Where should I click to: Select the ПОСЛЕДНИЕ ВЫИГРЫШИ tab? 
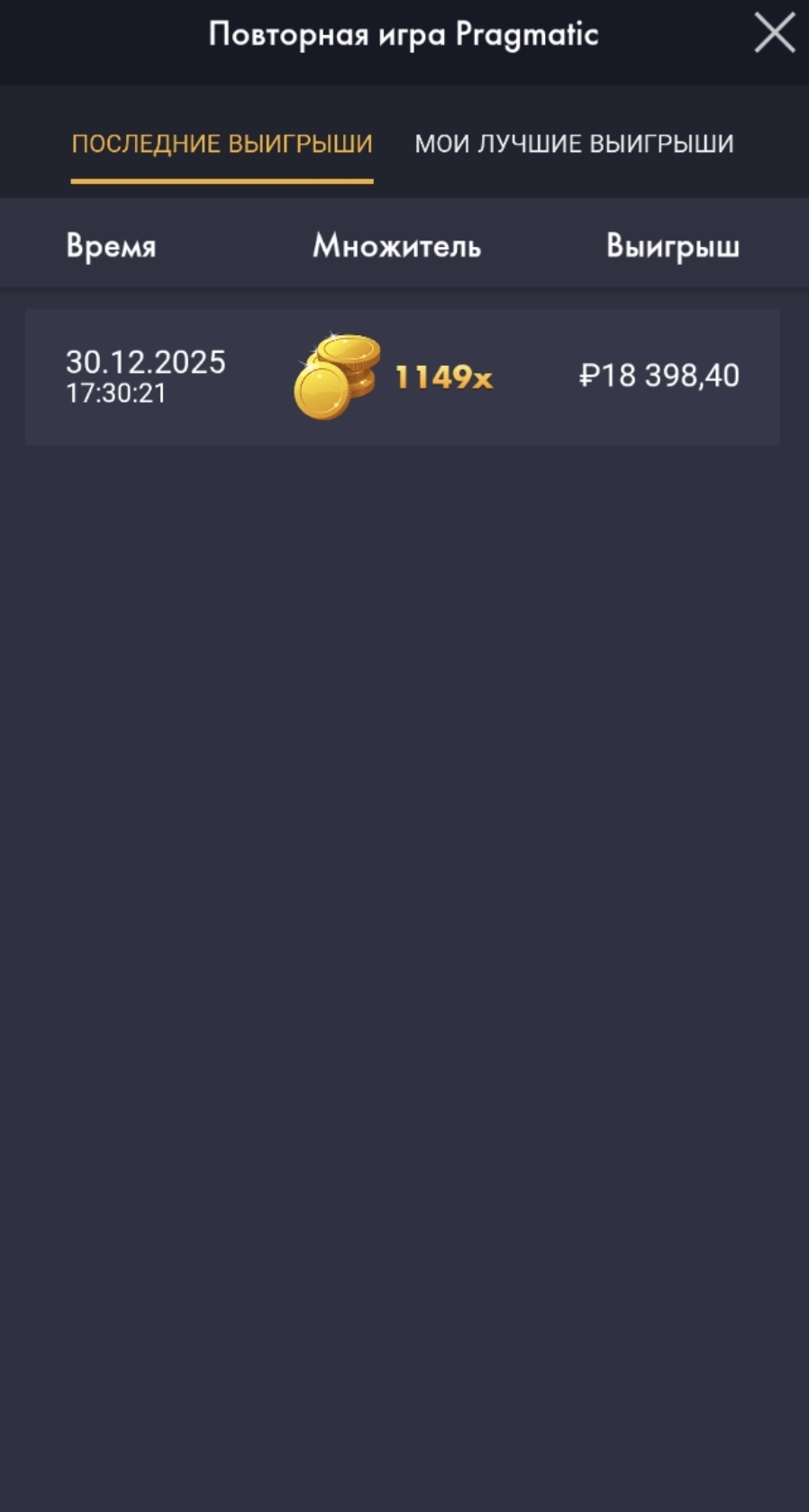click(222, 144)
